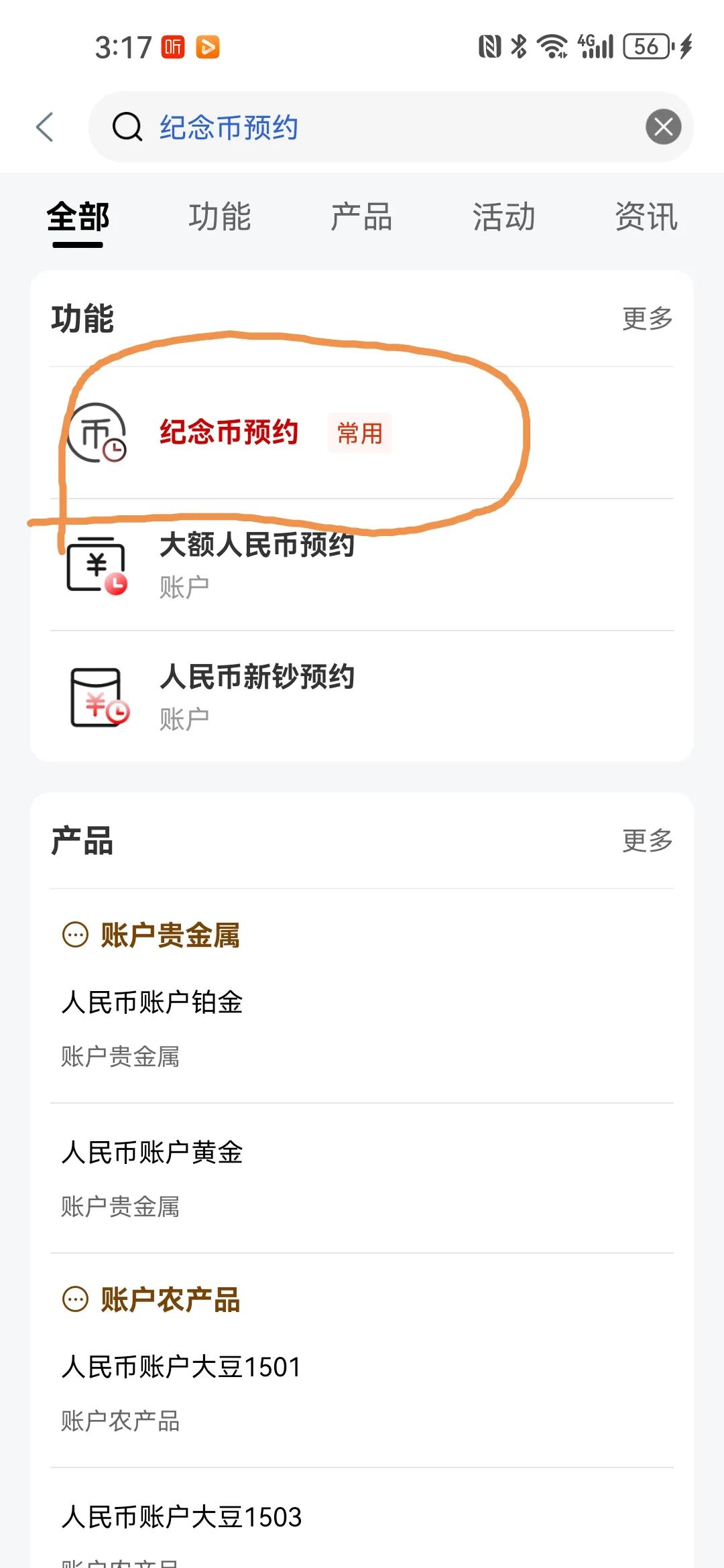Open 更多 in the 功能 section

[647, 319]
